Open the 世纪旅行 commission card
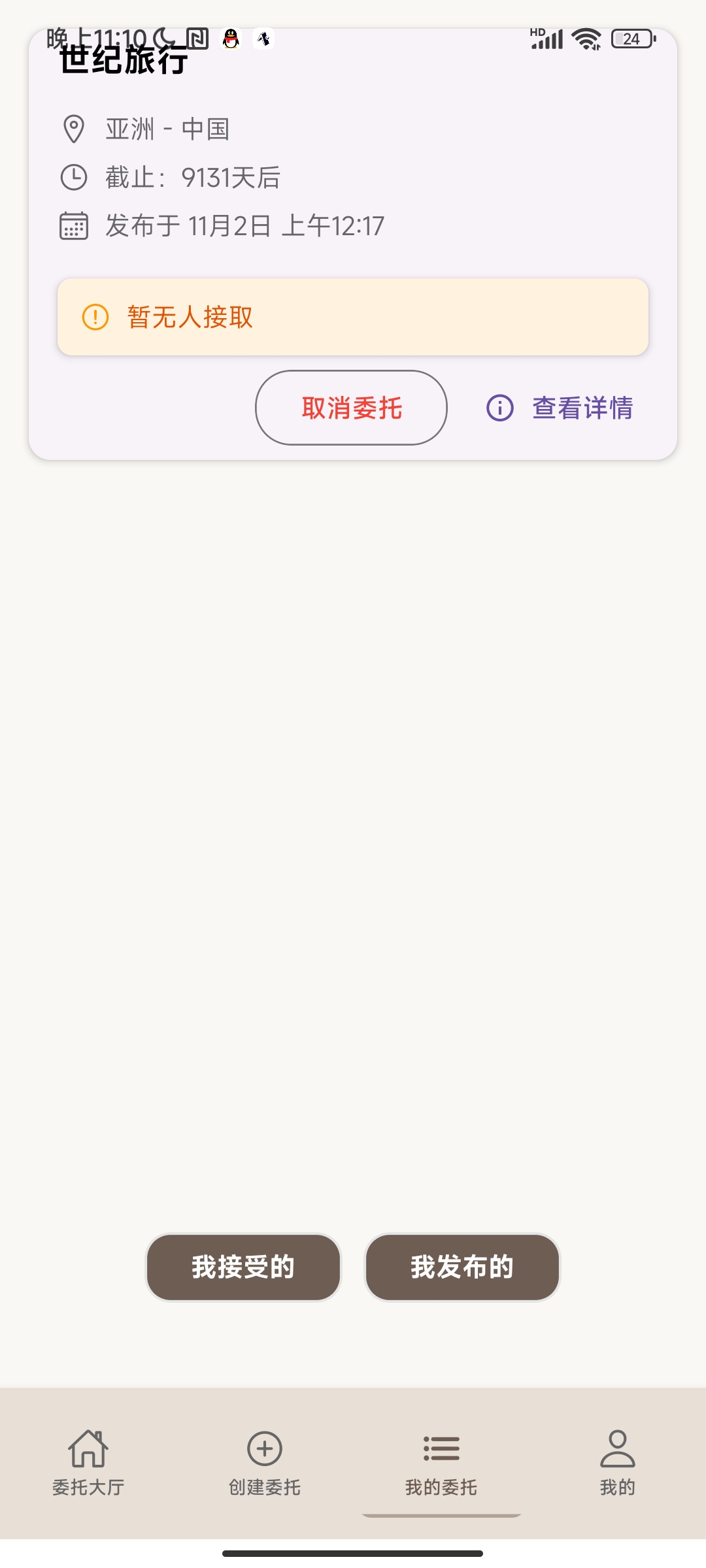 353,176
